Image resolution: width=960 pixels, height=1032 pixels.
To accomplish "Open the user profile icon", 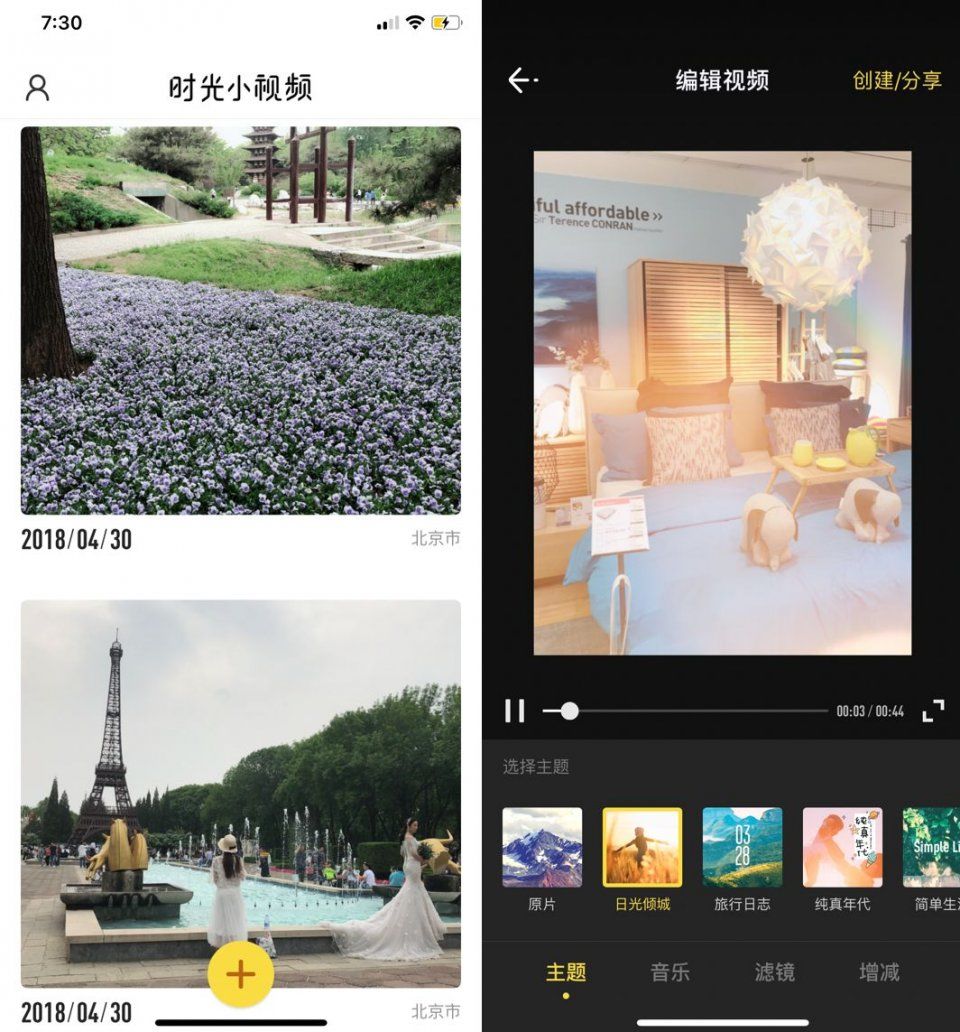I will (37, 88).
